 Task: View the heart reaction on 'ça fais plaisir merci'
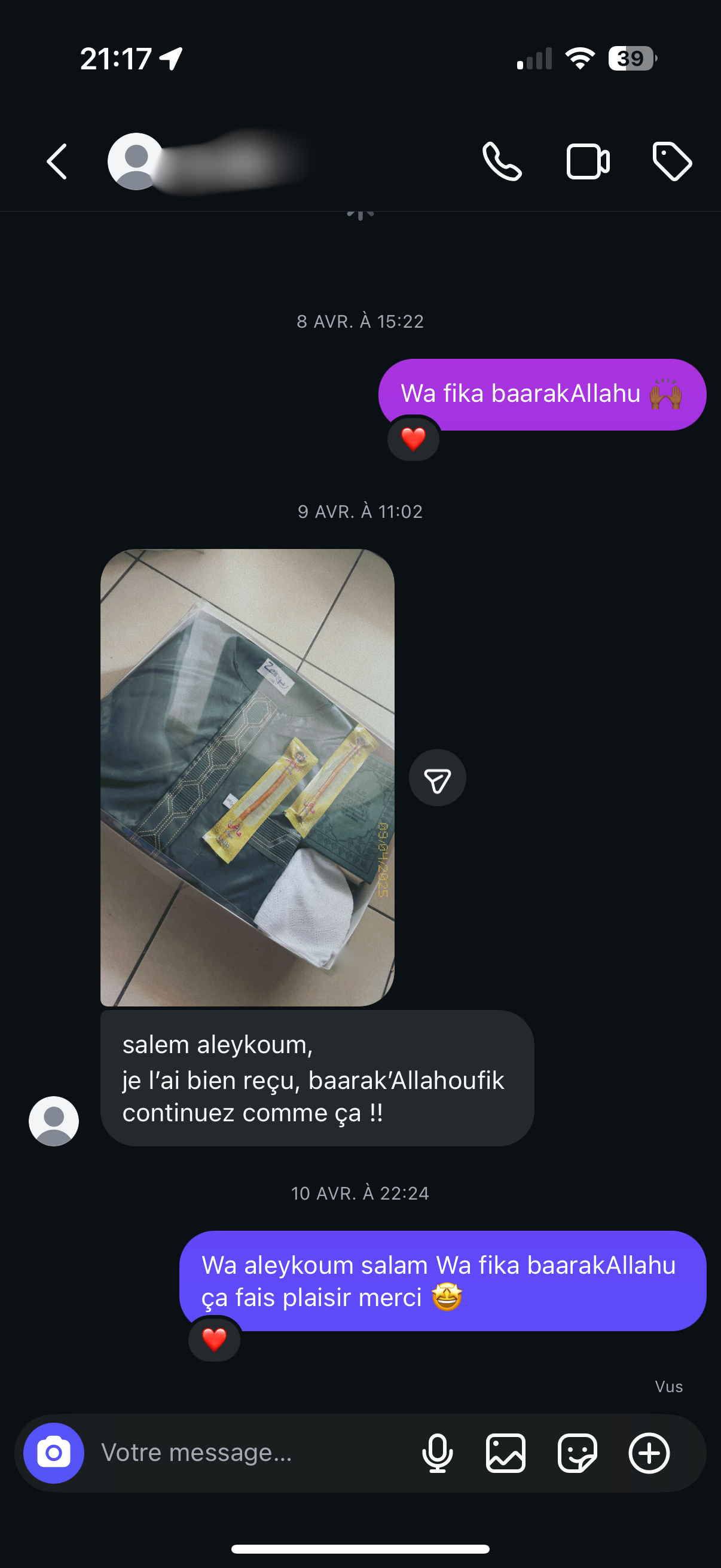click(x=214, y=1339)
